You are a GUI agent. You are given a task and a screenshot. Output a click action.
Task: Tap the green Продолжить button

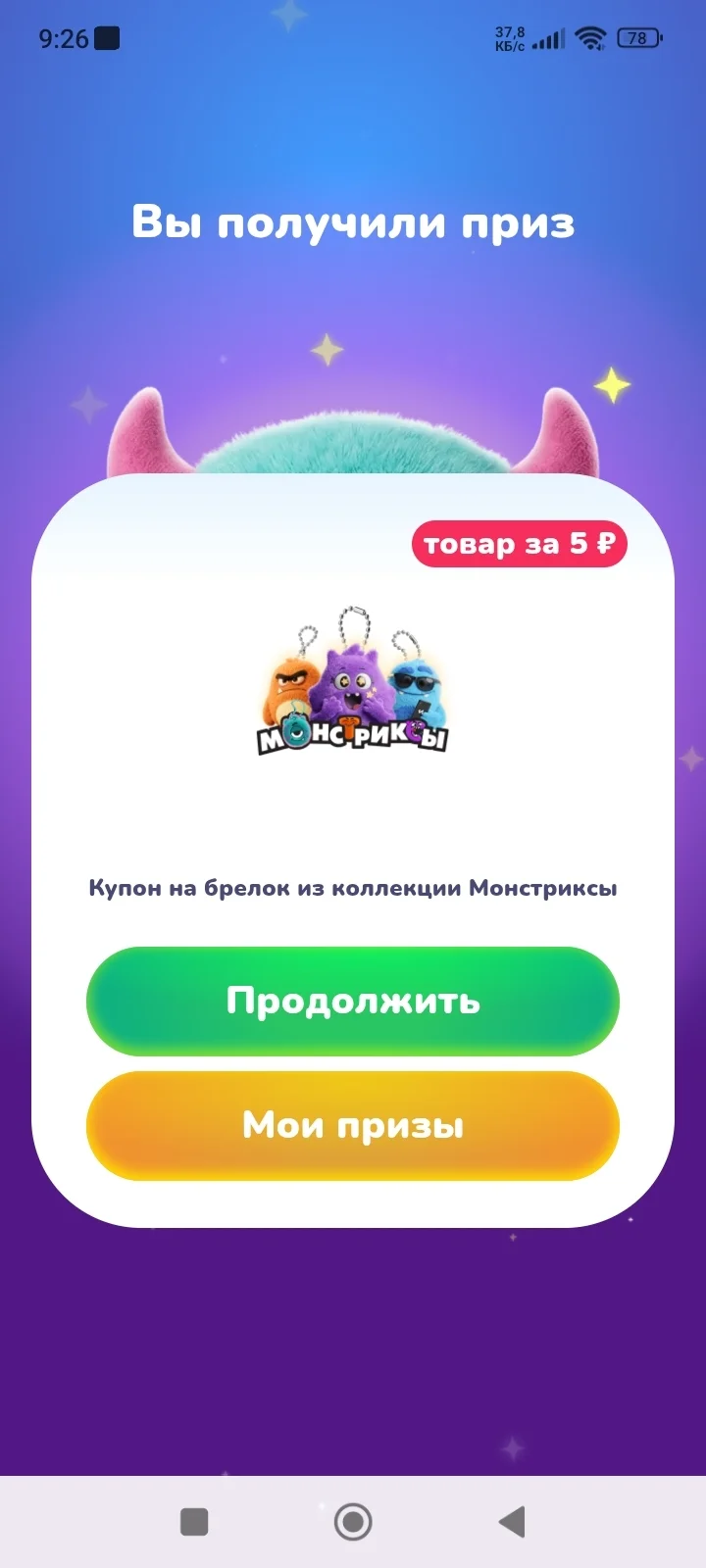click(353, 1001)
